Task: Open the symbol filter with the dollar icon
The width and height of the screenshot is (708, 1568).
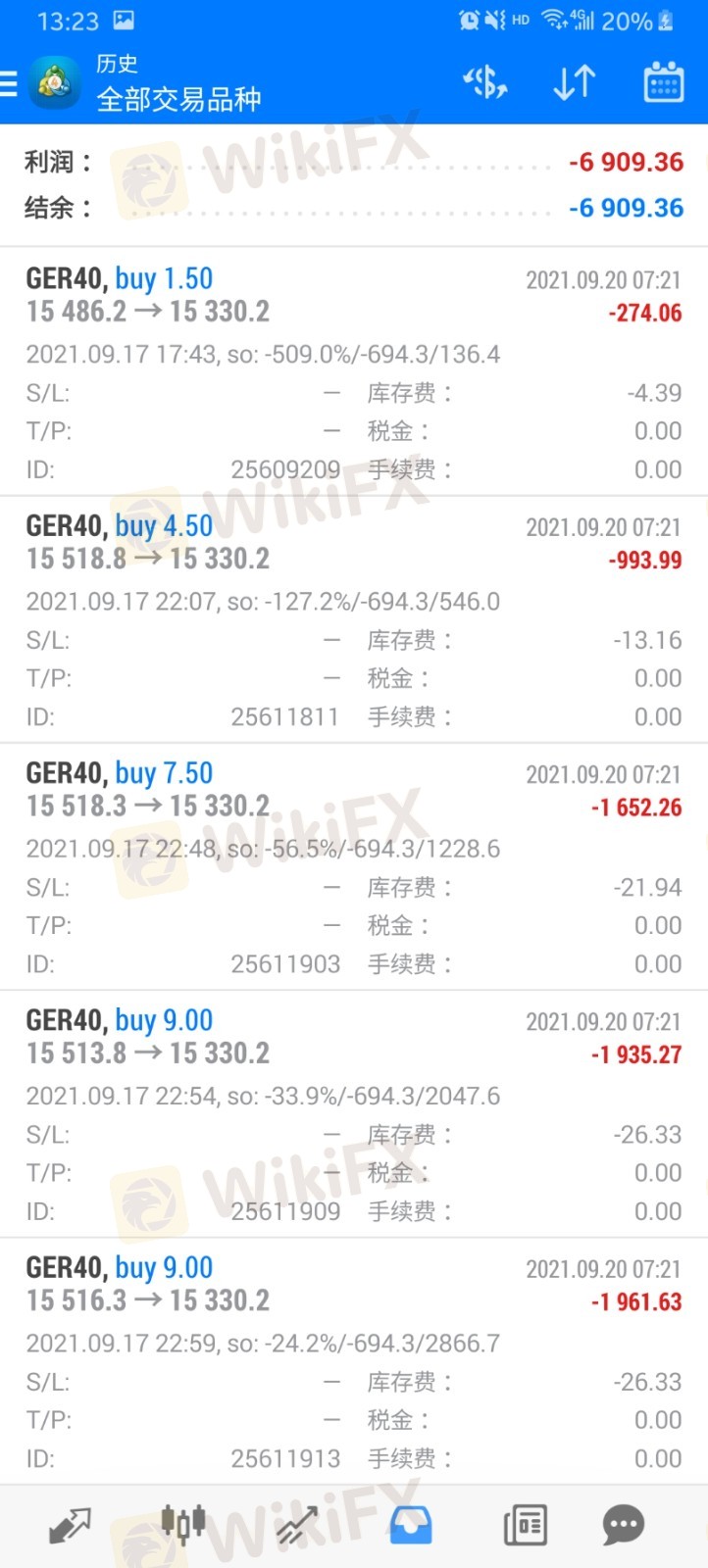Action: (484, 83)
